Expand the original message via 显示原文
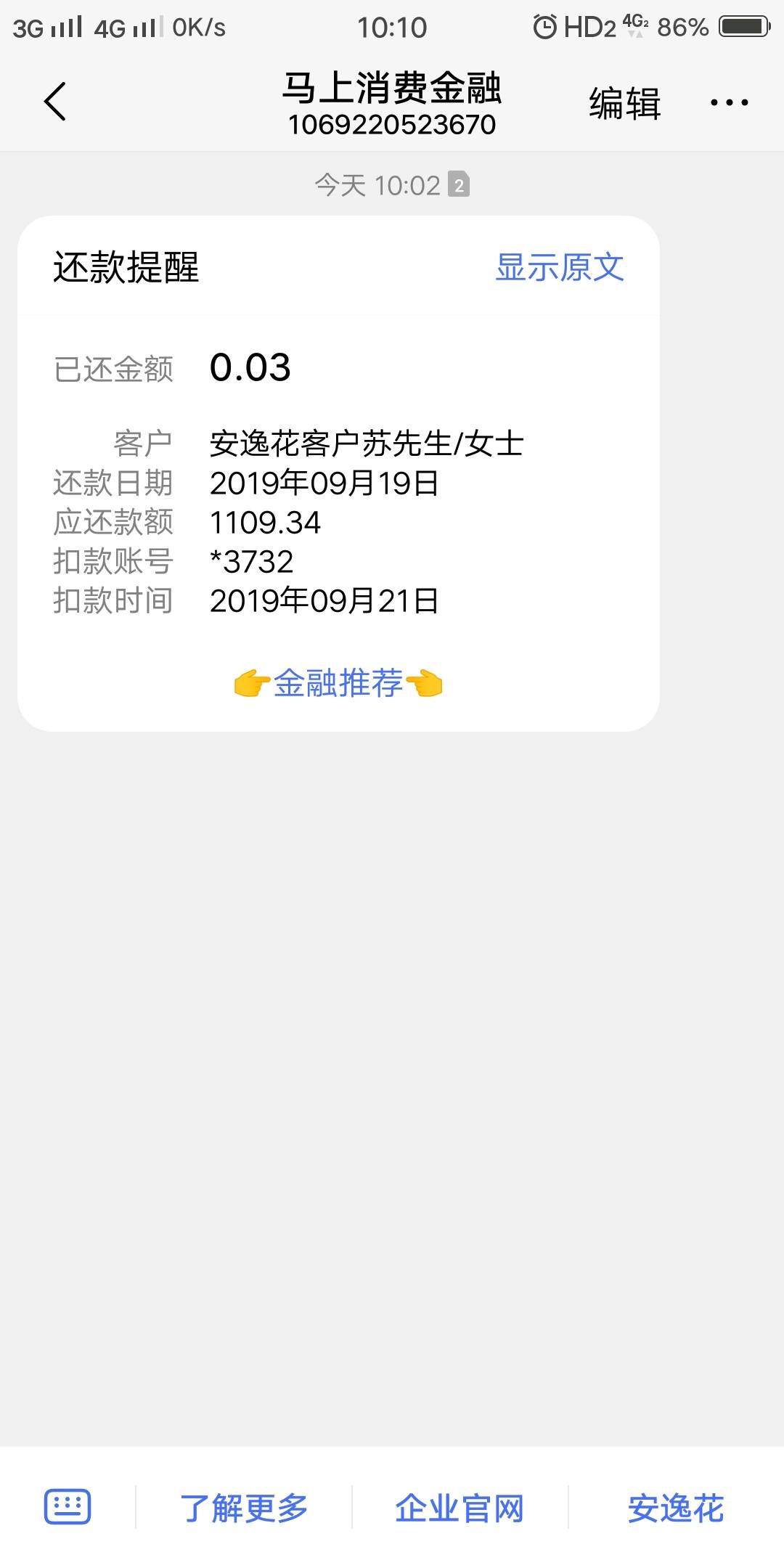 (x=560, y=268)
